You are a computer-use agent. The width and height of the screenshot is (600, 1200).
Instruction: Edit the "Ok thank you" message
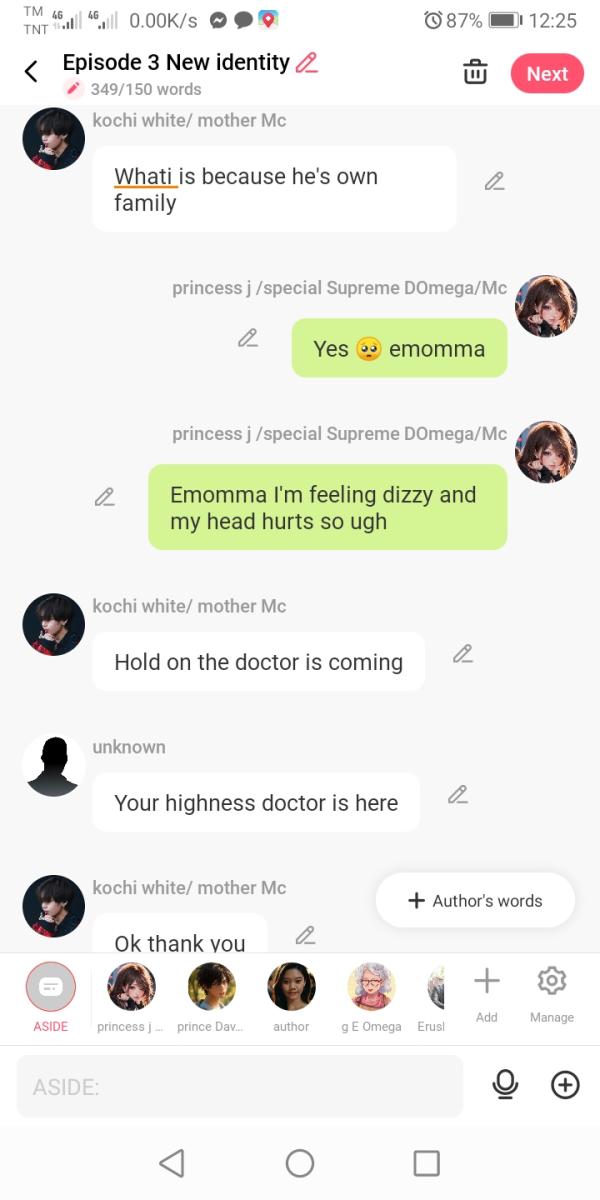click(306, 936)
